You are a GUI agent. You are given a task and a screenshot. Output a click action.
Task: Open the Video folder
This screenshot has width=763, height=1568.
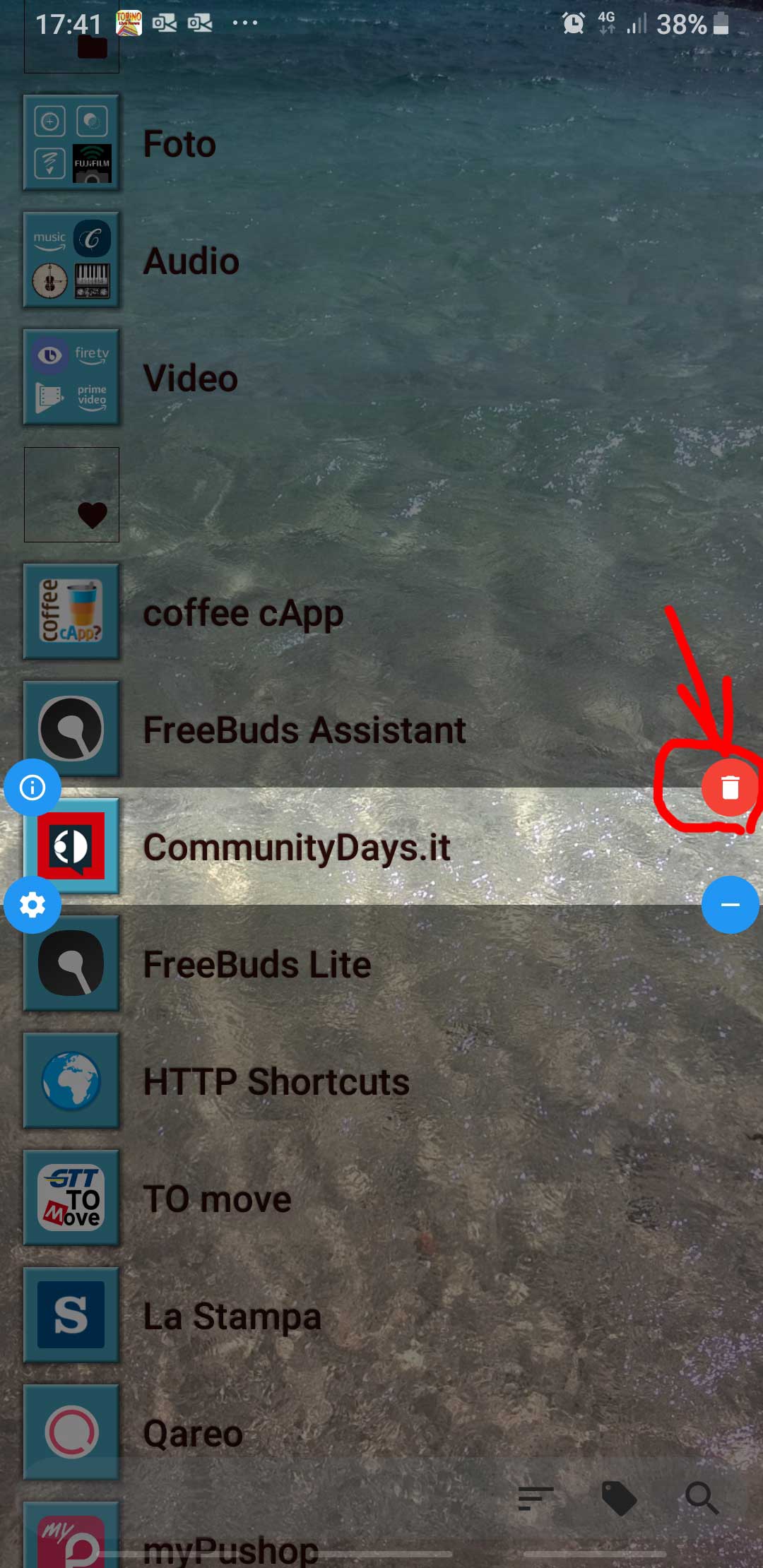(x=71, y=378)
